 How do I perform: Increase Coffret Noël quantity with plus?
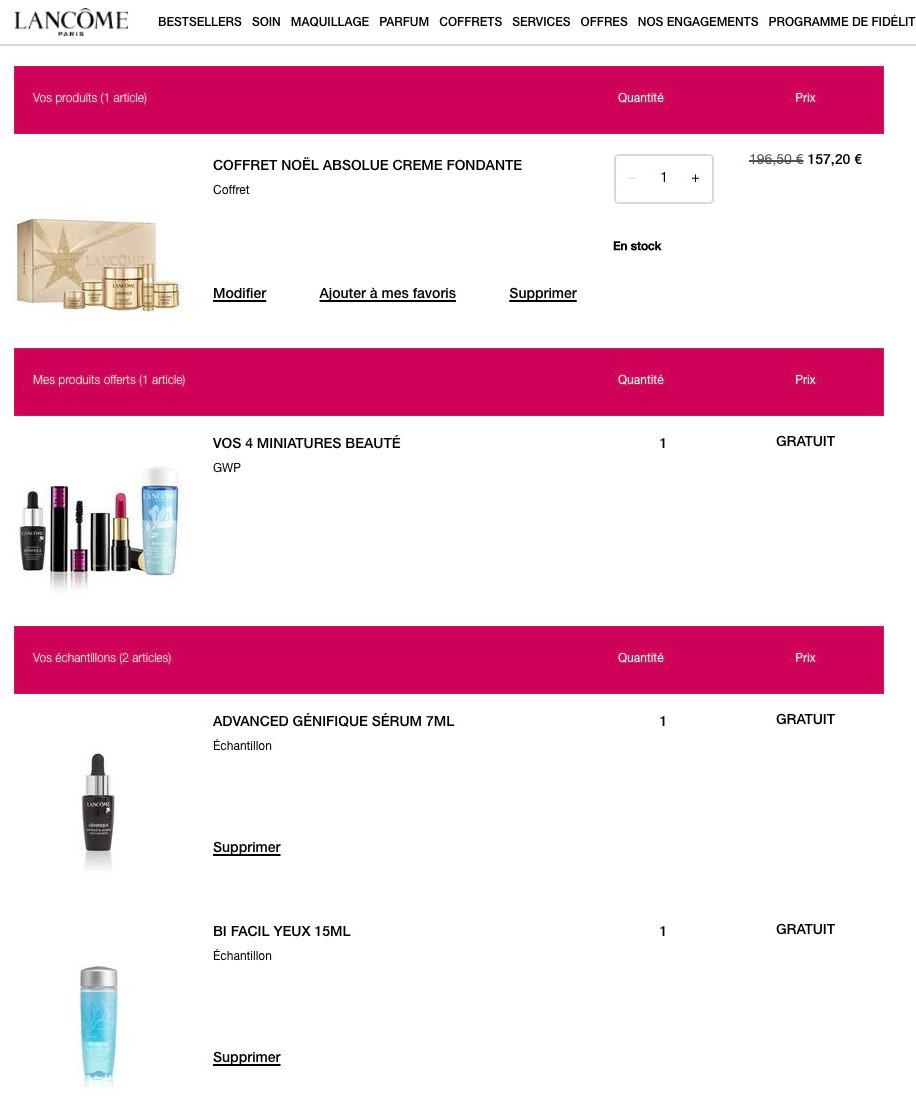pyautogui.click(x=695, y=179)
